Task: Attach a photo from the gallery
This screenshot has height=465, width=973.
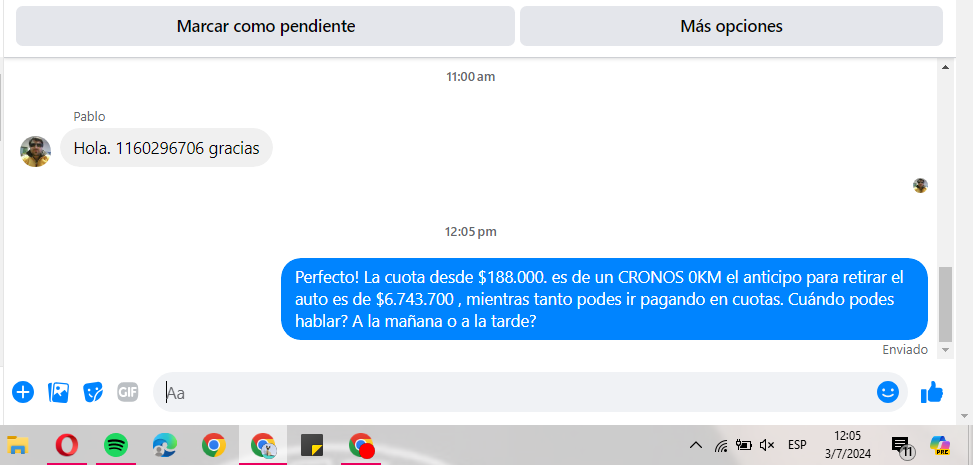Action: tap(59, 392)
